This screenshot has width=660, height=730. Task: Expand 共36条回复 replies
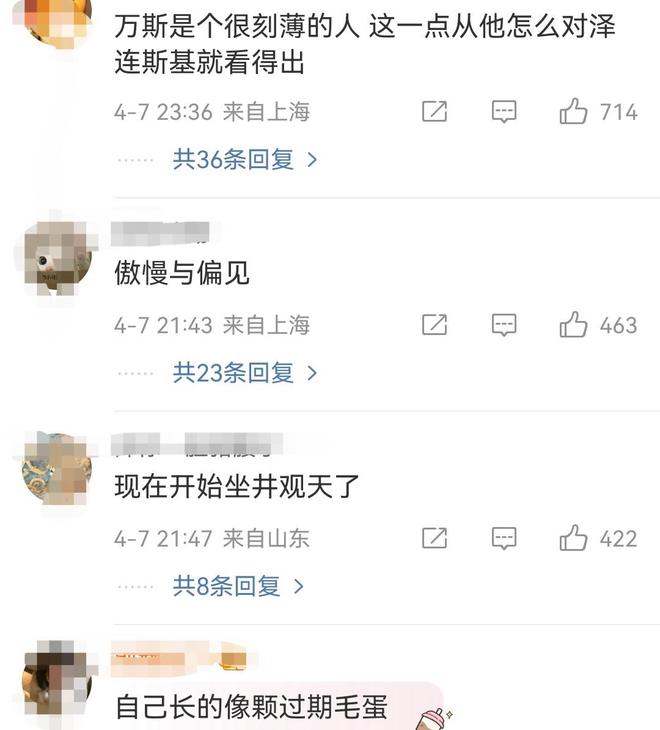pos(245,159)
